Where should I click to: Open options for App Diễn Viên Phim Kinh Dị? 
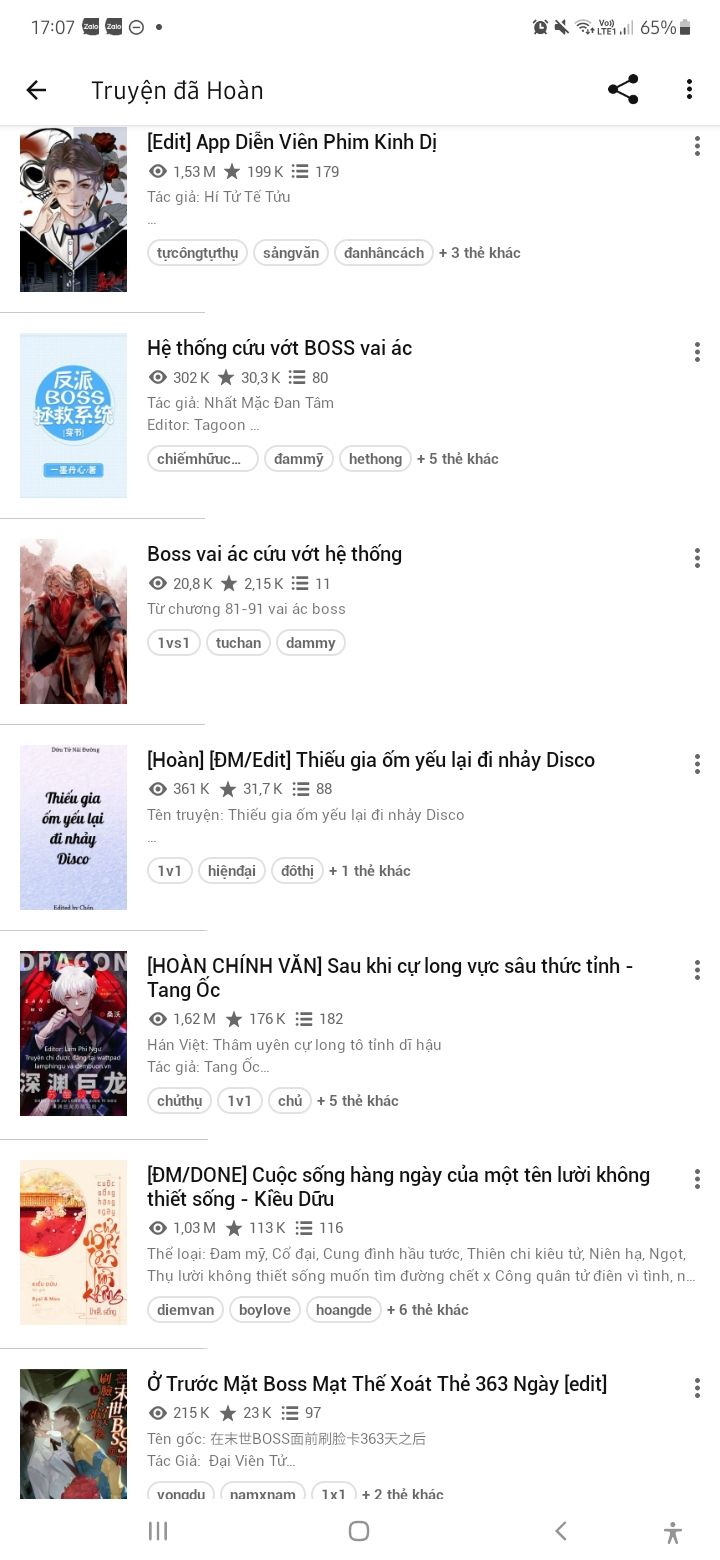[697, 146]
